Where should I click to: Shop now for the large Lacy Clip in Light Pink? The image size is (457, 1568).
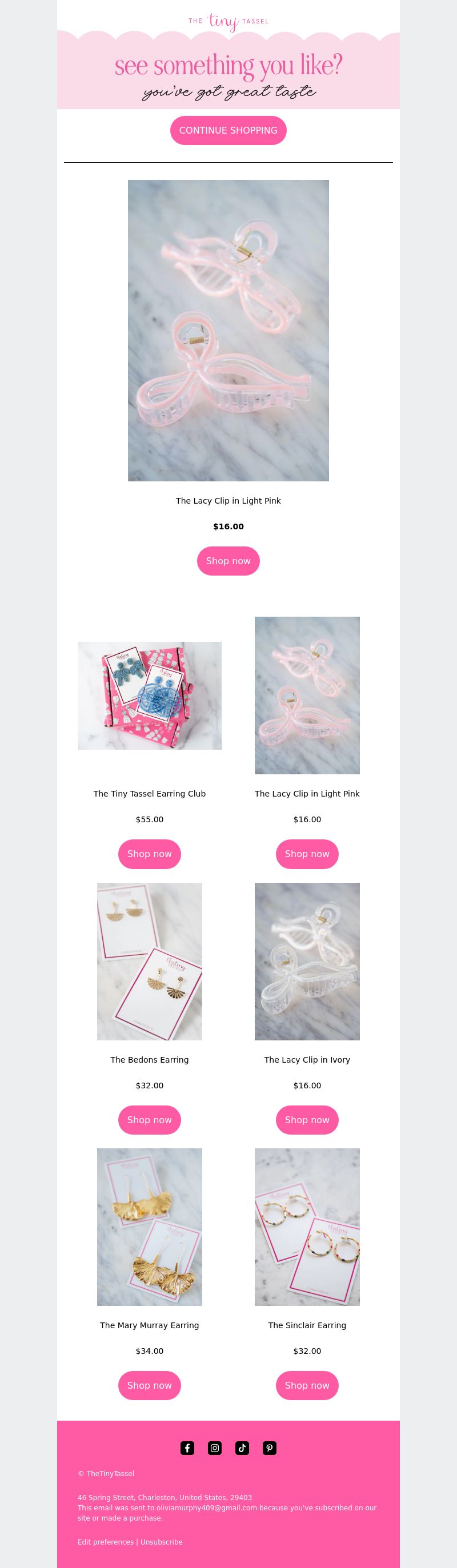[x=228, y=561]
